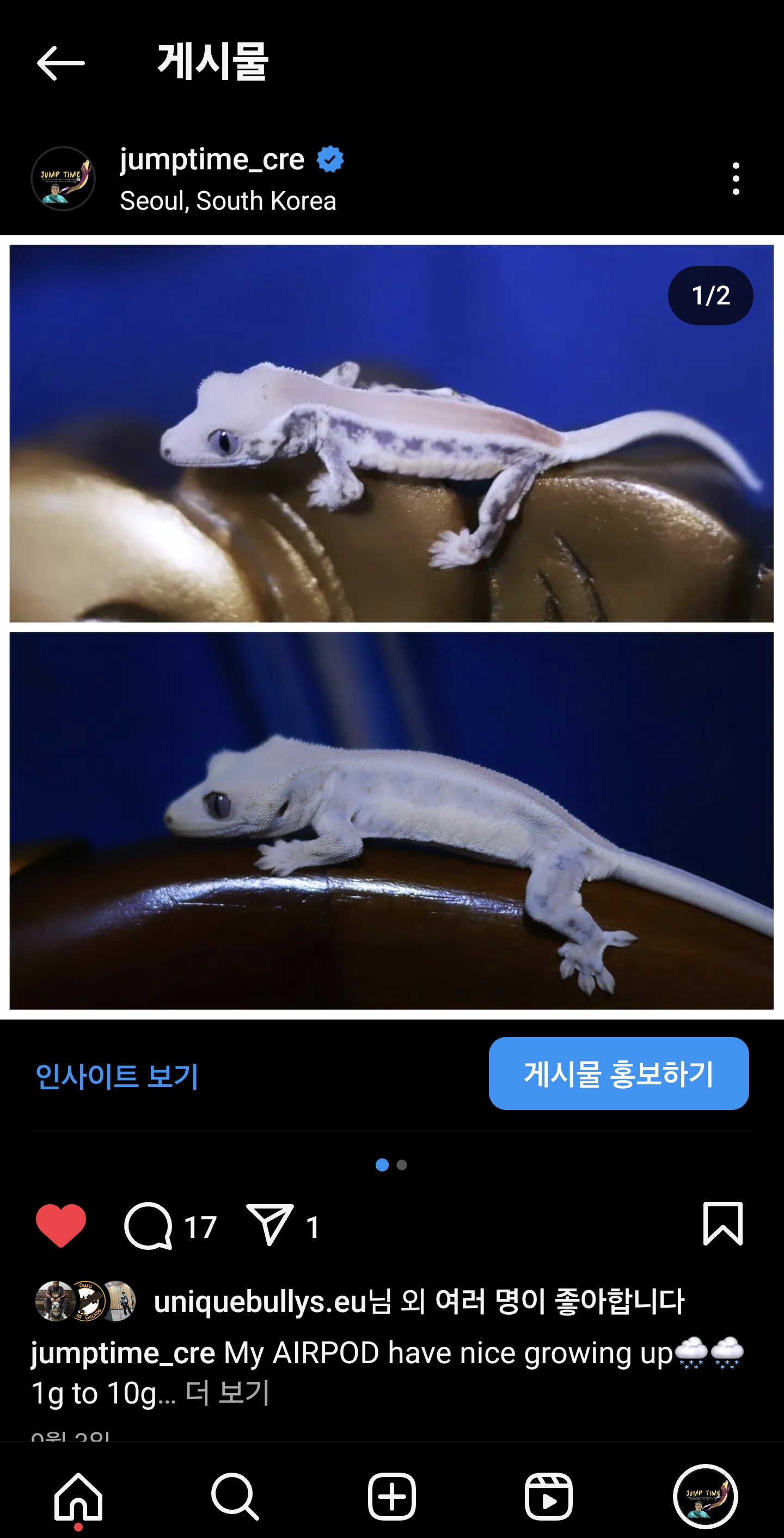Open the gecko photo post image
The image size is (784, 1538).
point(391,627)
